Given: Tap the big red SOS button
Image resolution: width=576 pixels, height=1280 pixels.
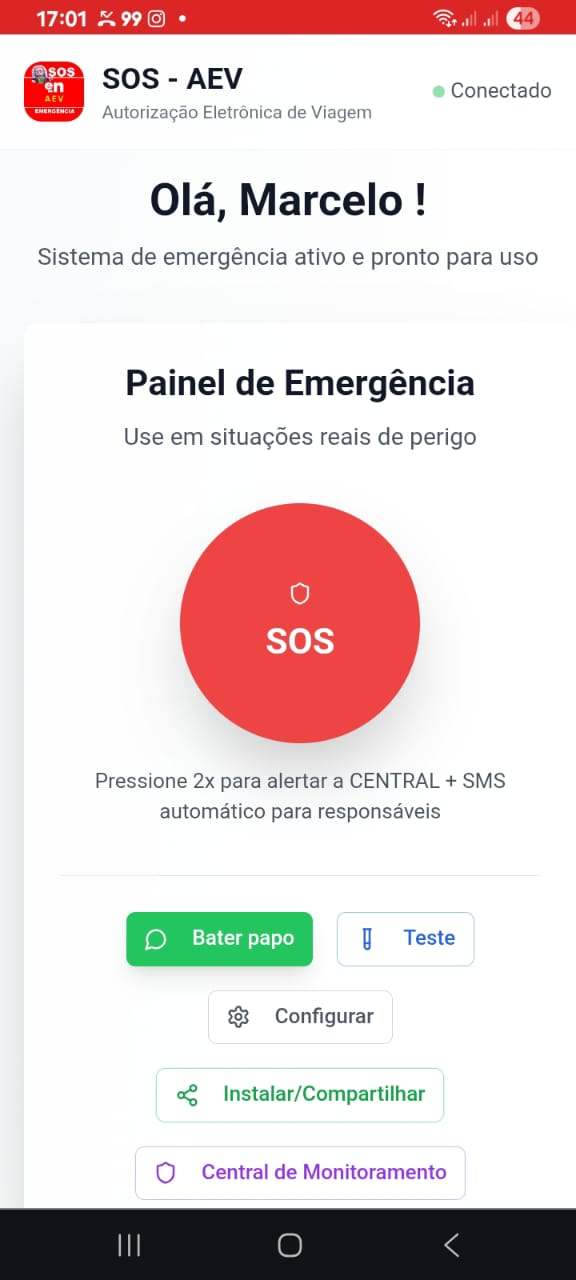Looking at the screenshot, I should [x=300, y=623].
